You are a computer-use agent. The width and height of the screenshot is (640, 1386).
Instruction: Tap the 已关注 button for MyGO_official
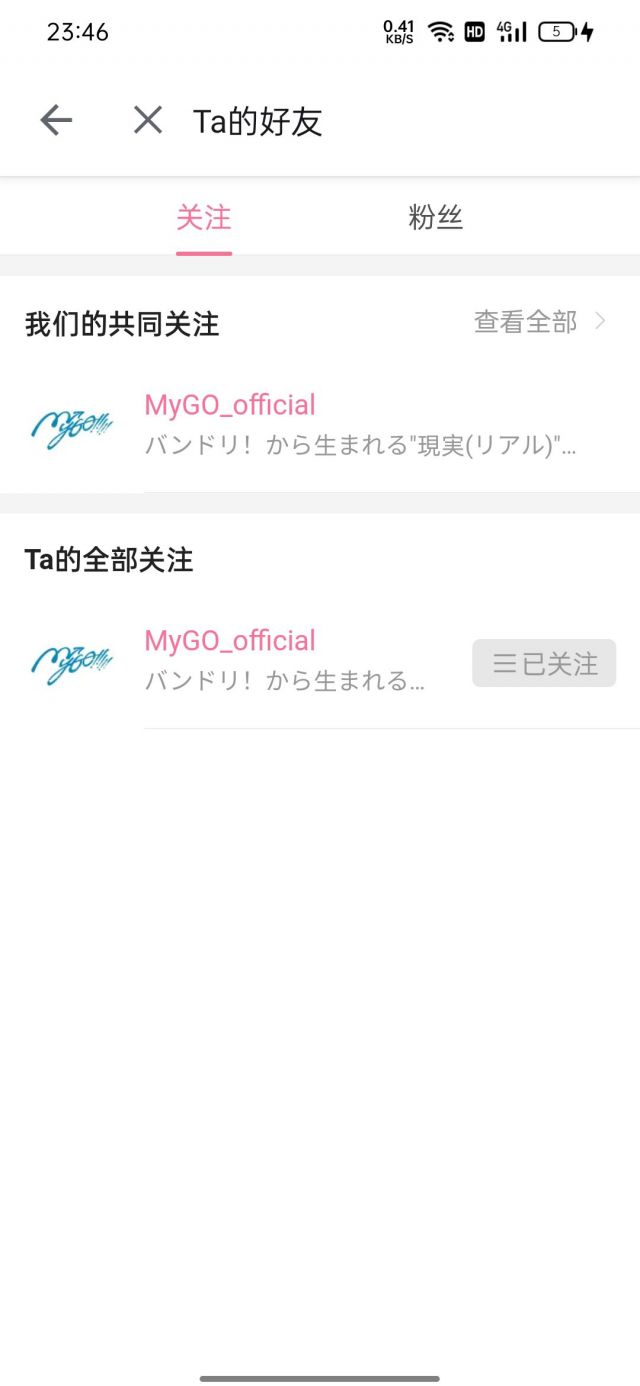[x=544, y=664]
